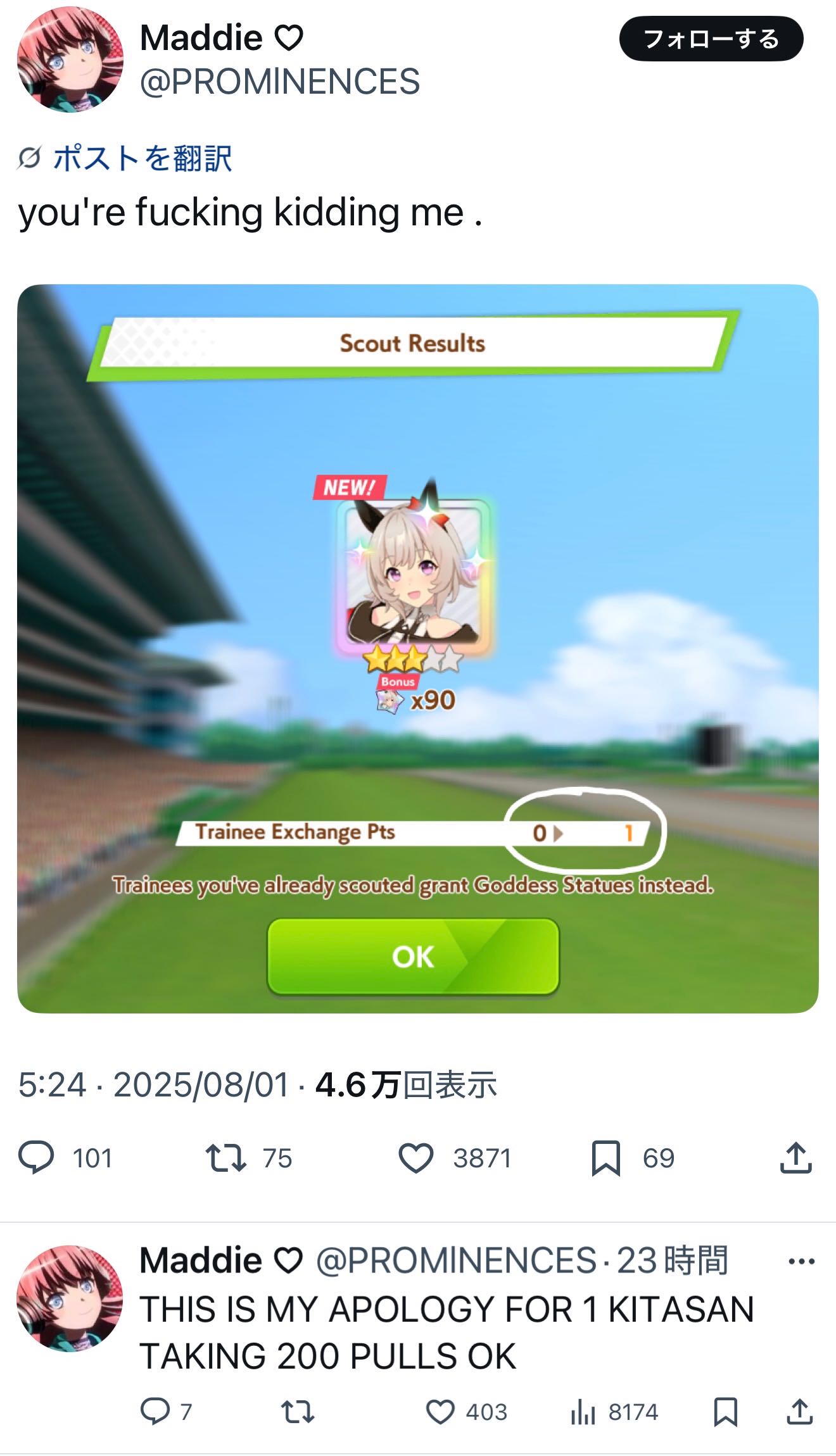Share the main post
The height and width of the screenshot is (1456, 836).
coord(796,1158)
